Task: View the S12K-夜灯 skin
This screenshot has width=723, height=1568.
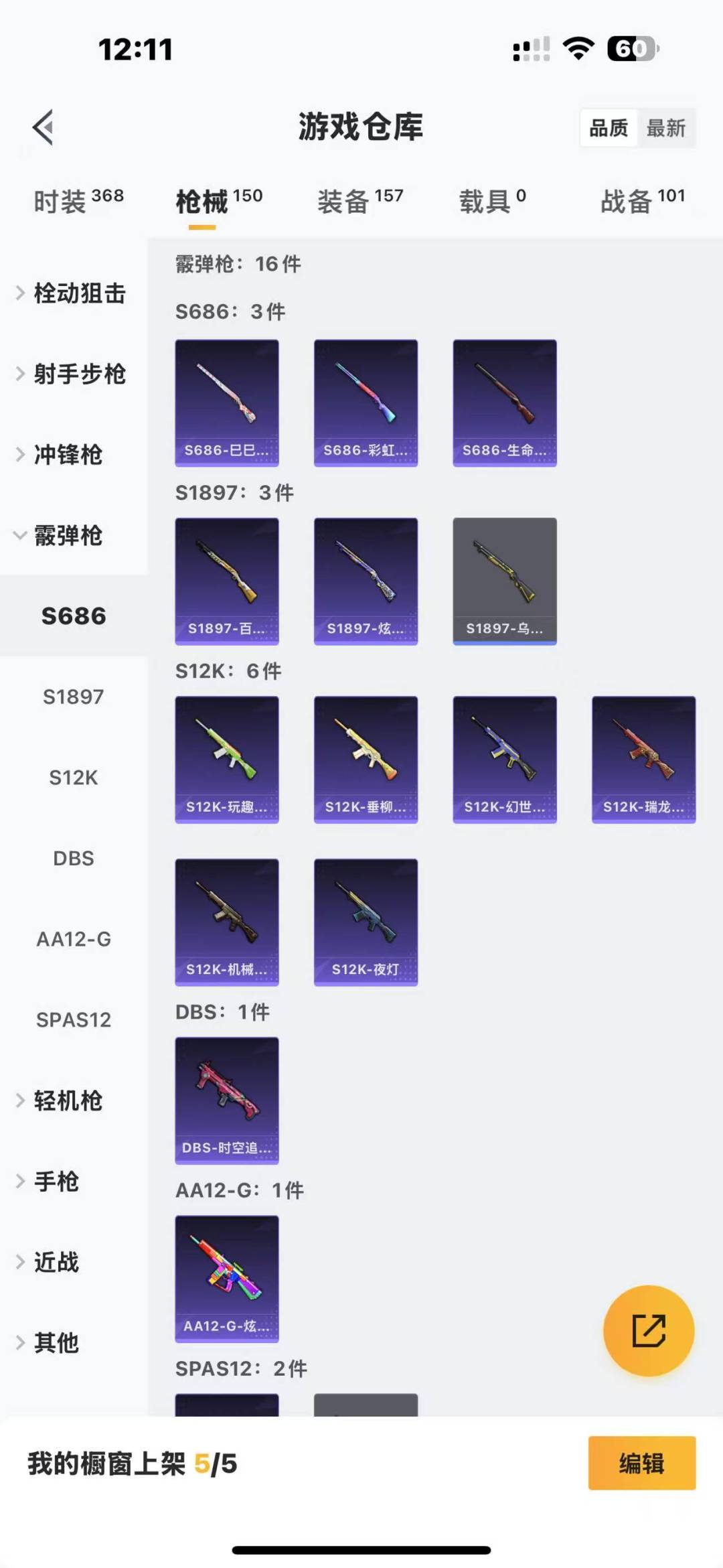Action: (x=366, y=922)
